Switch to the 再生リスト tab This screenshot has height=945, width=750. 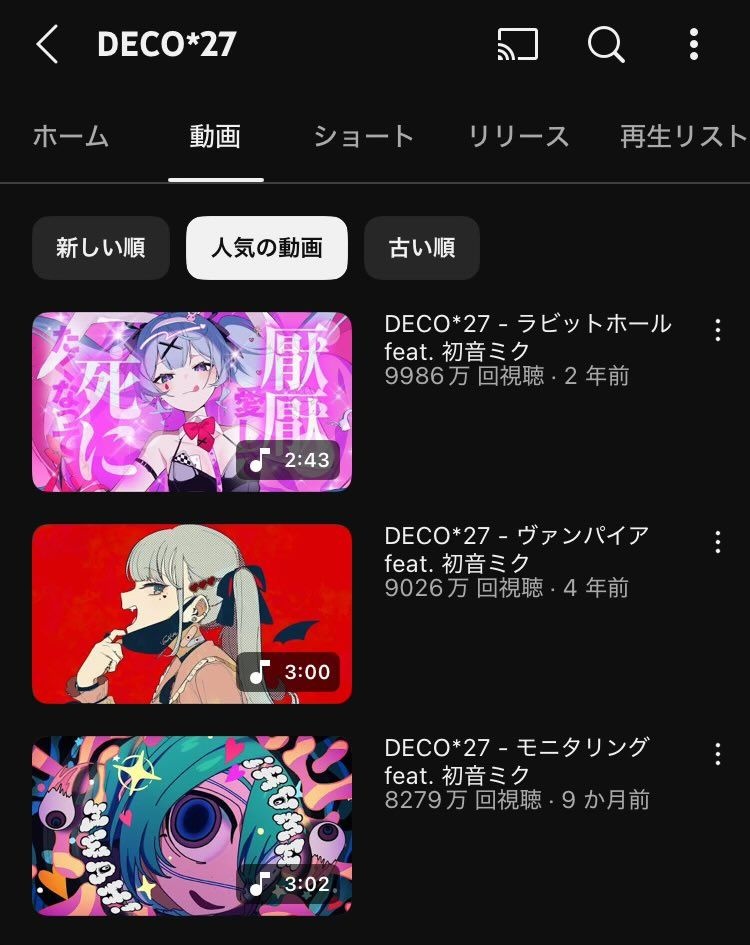(684, 137)
